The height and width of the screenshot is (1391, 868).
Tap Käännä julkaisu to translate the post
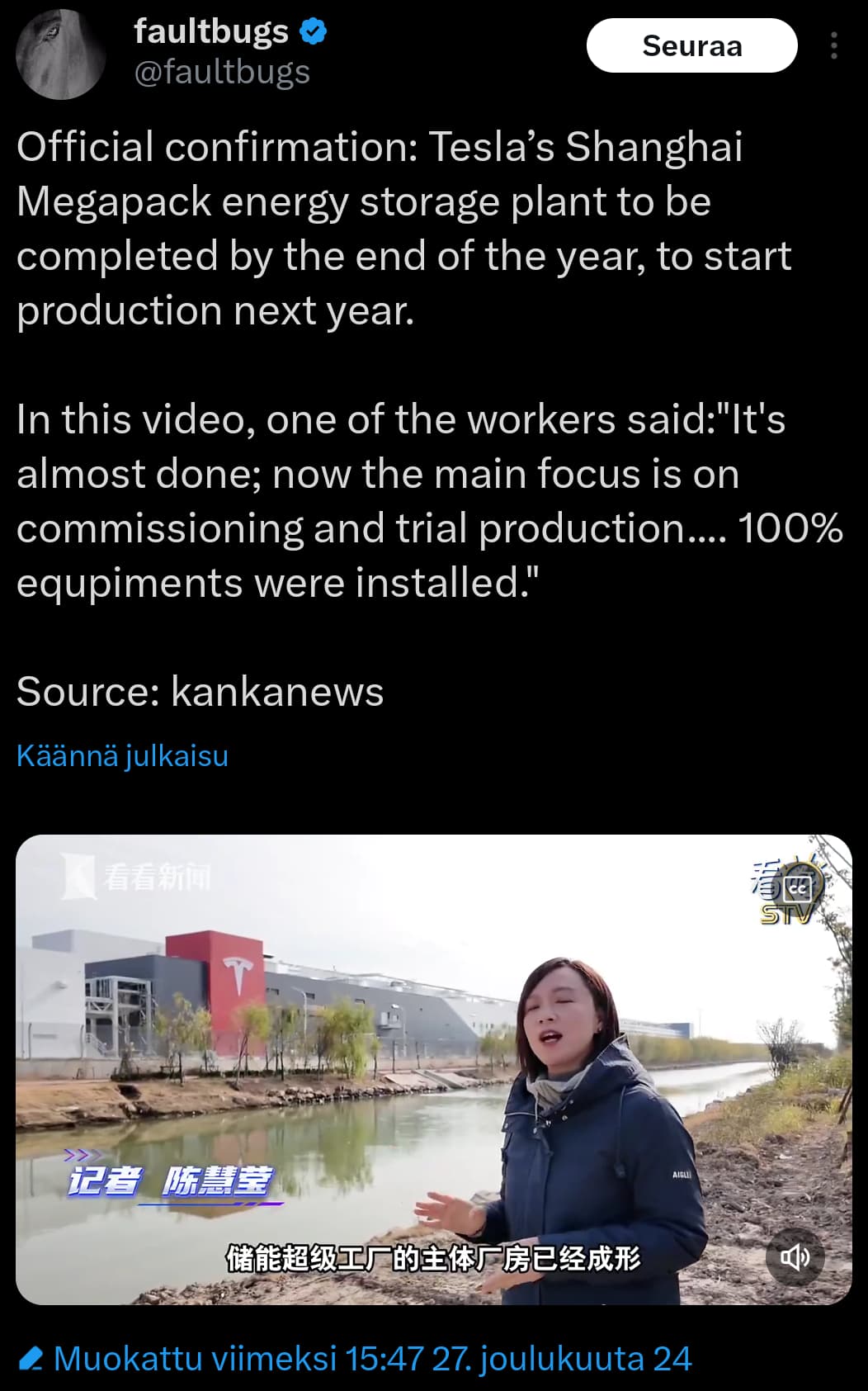point(122,755)
